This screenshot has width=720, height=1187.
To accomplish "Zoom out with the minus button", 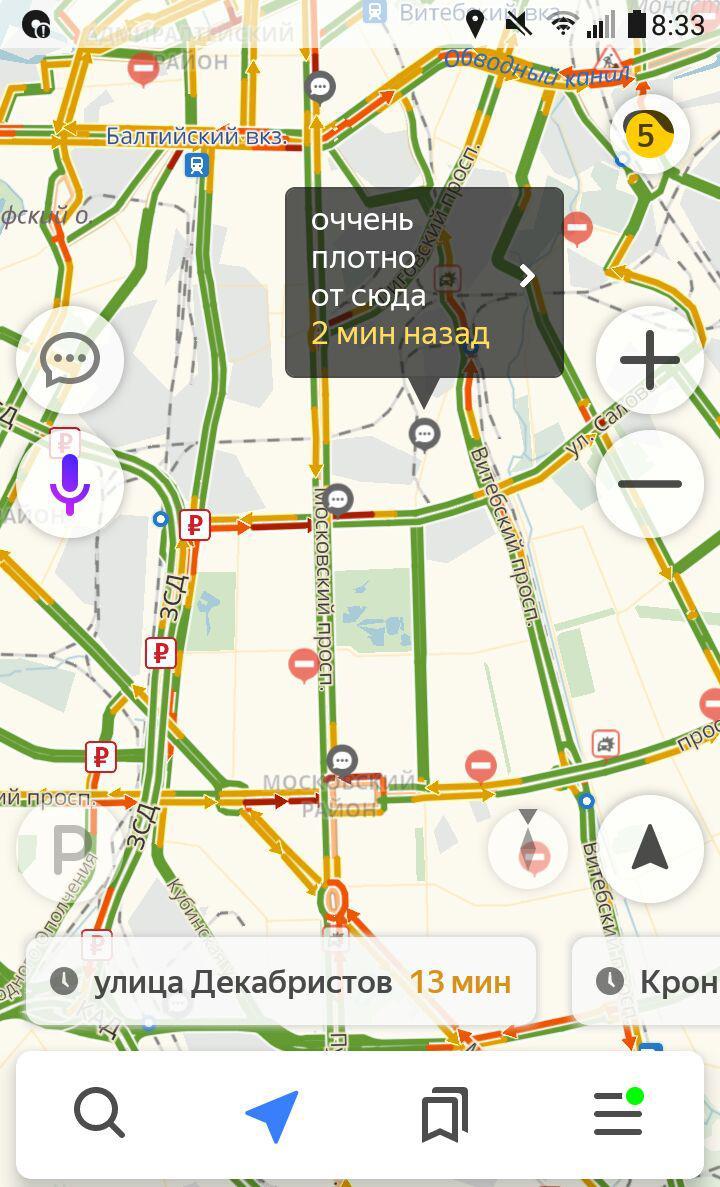I will tap(650, 484).
